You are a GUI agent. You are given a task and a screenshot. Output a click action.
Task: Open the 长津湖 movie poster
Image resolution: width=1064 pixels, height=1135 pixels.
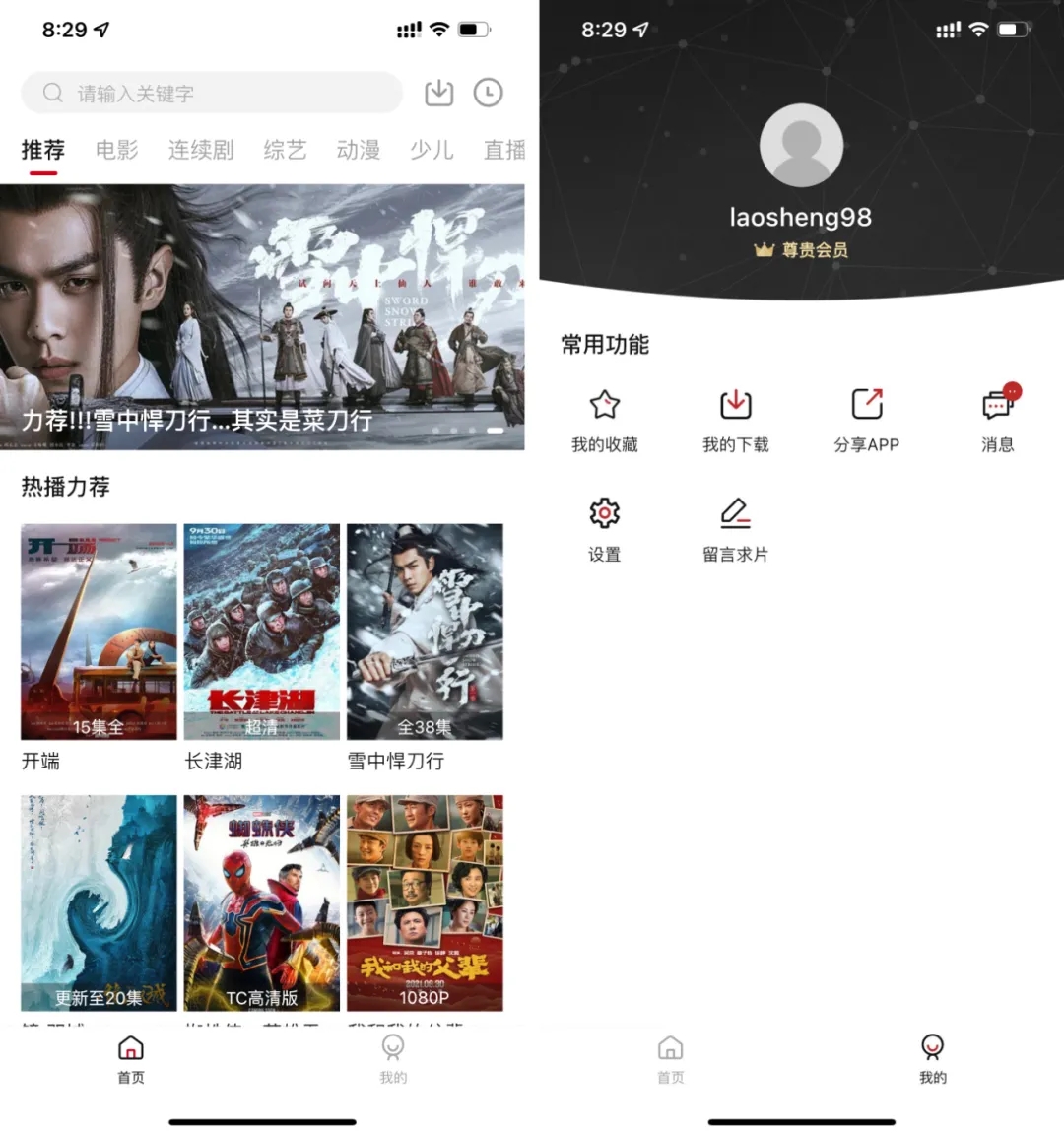pyautogui.click(x=261, y=631)
